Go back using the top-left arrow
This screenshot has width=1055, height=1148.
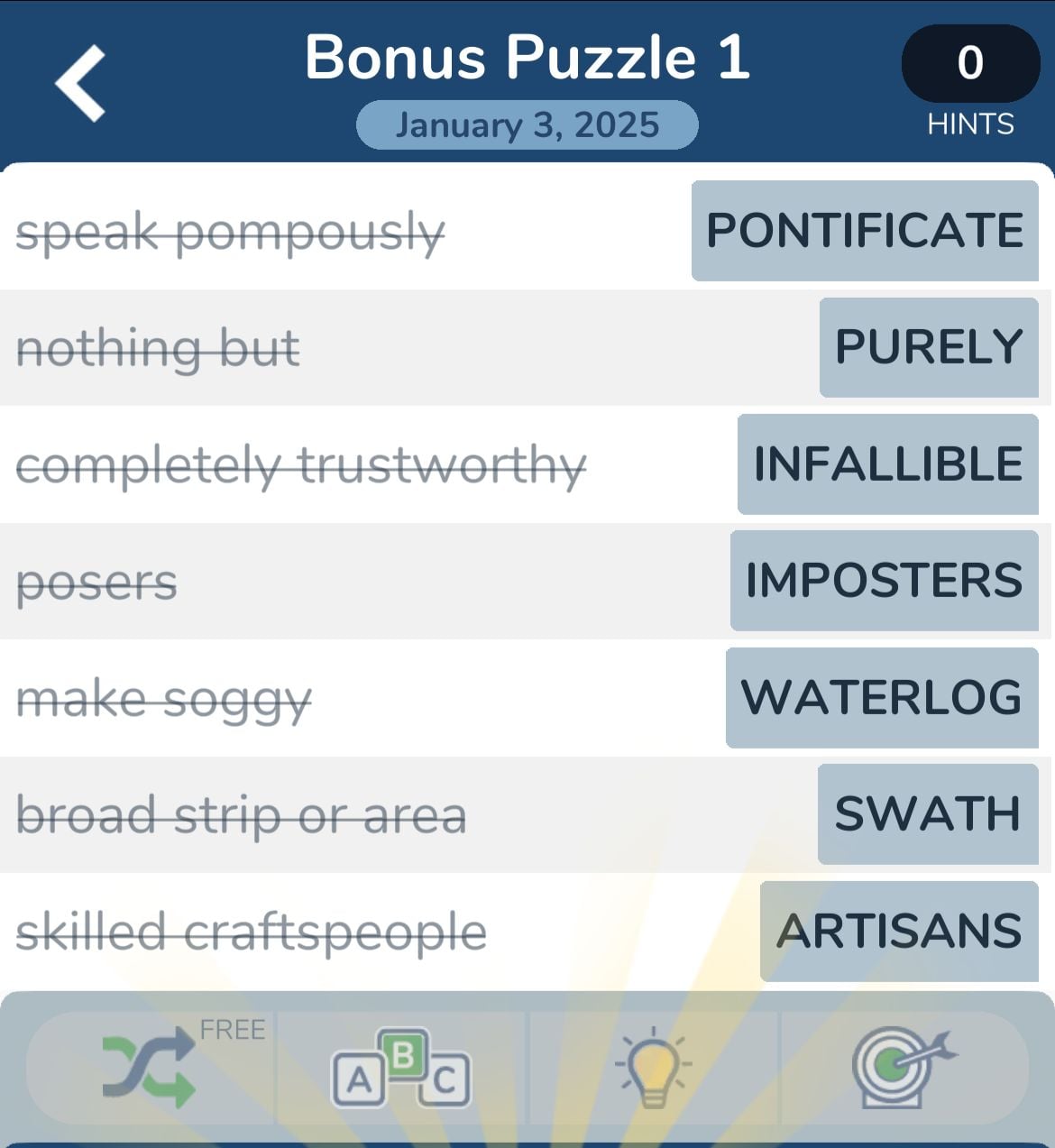pyautogui.click(x=81, y=84)
